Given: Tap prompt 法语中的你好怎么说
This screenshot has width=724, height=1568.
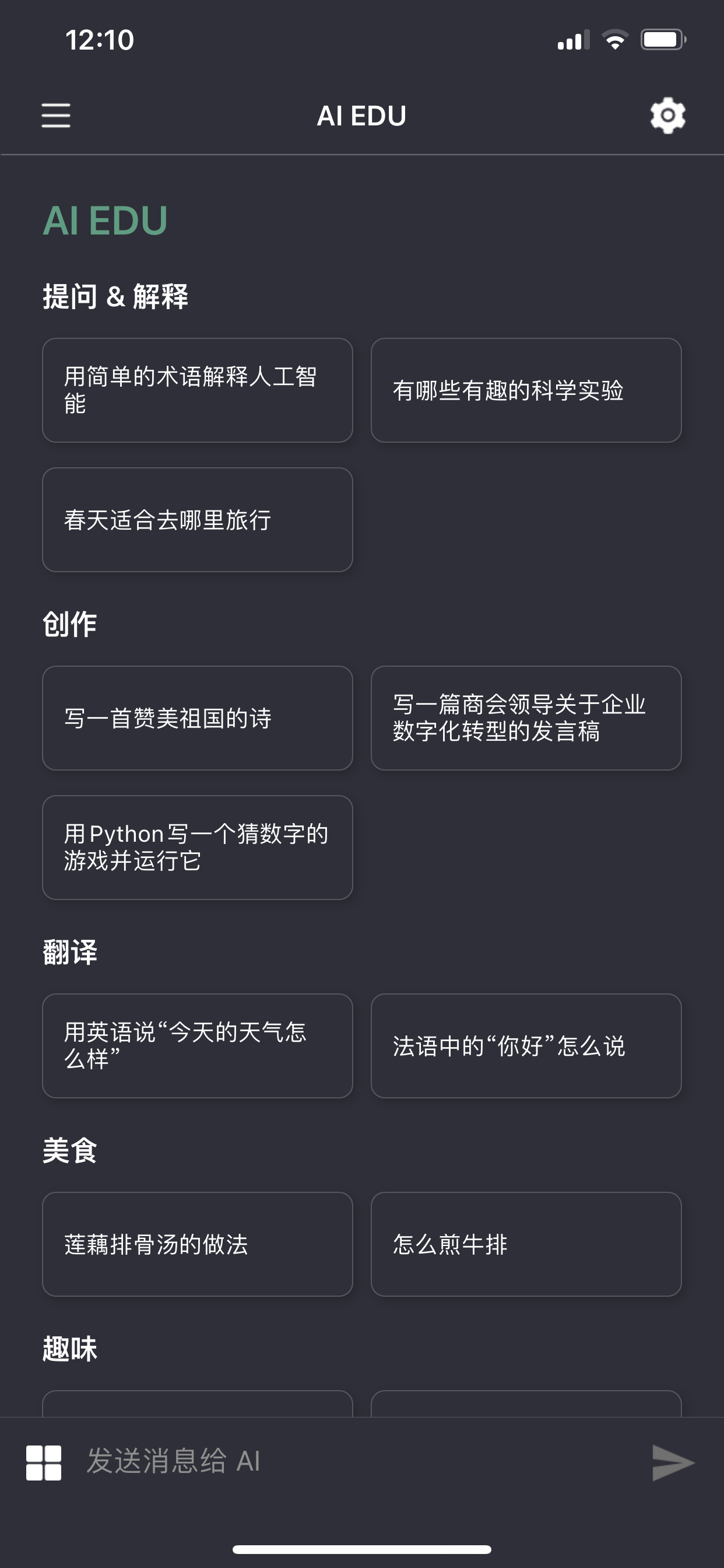Looking at the screenshot, I should click(x=526, y=1046).
